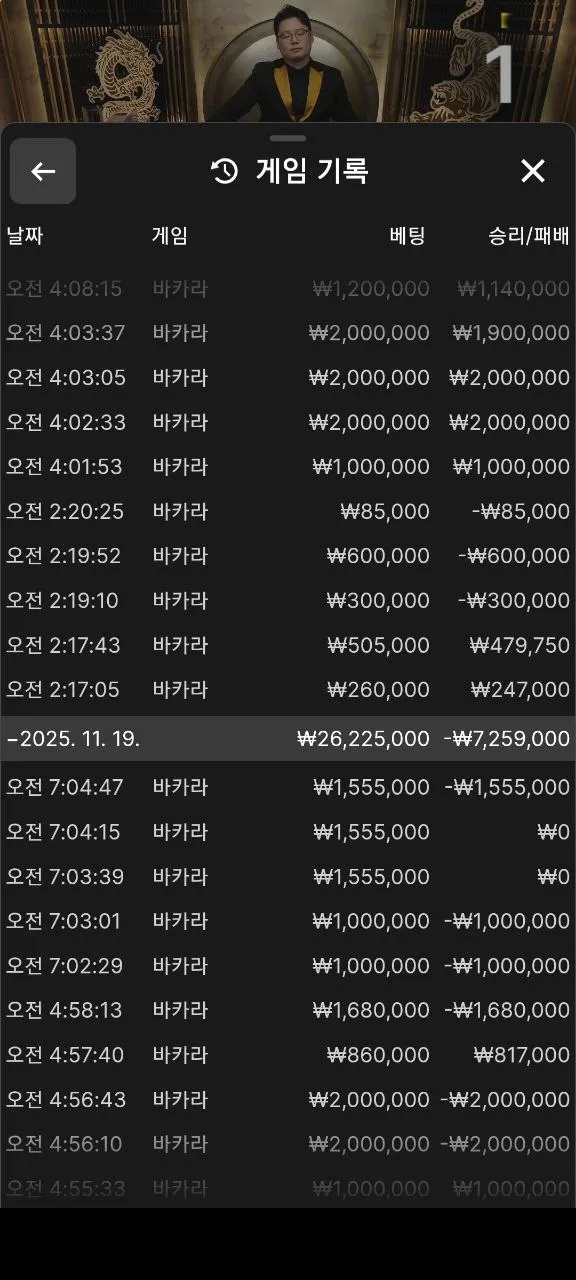Tap the sheet drag handle
Image resolution: width=576 pixels, height=1280 pixels.
[x=288, y=138]
